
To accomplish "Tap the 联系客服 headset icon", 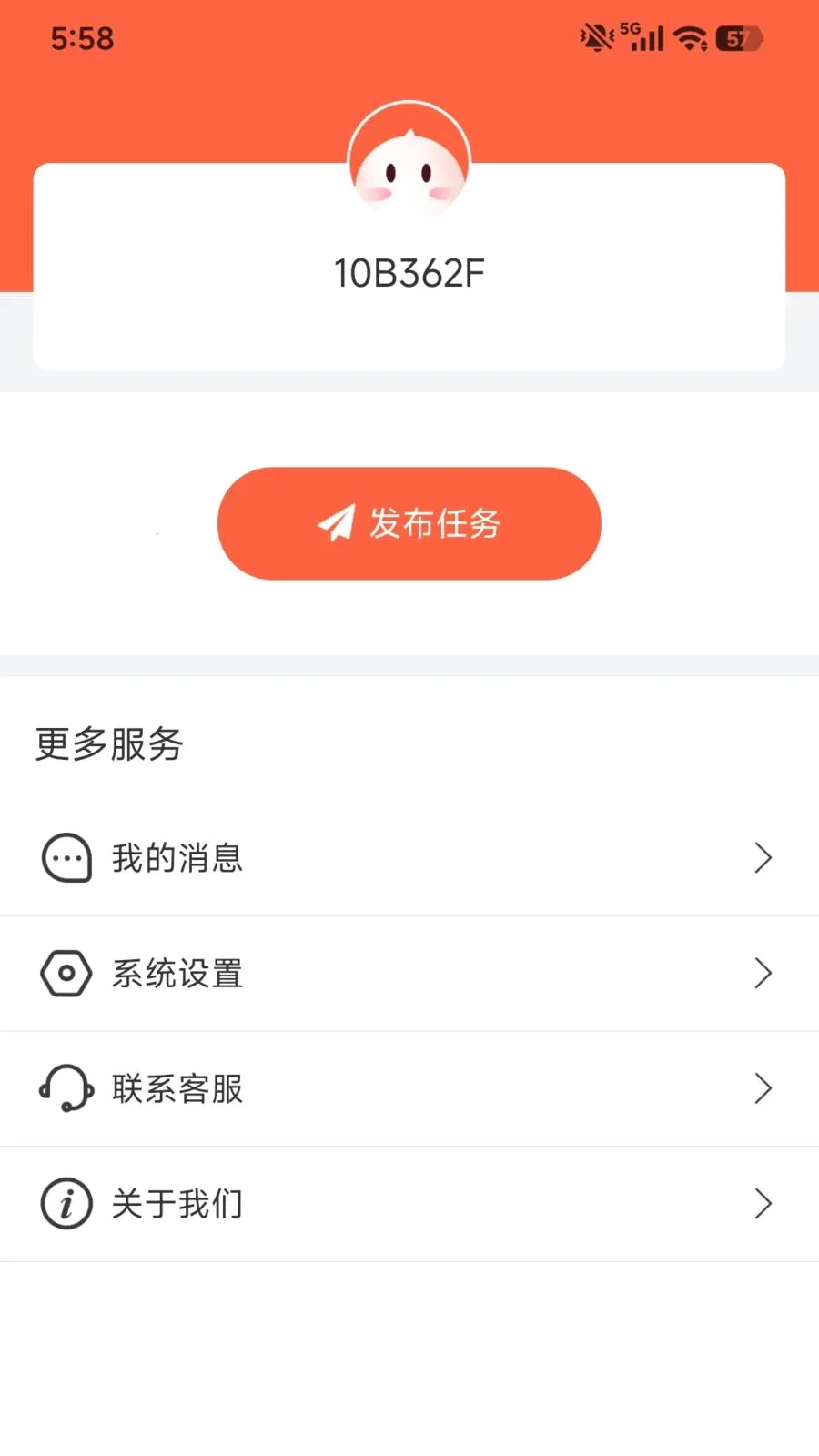I will pos(65,1088).
